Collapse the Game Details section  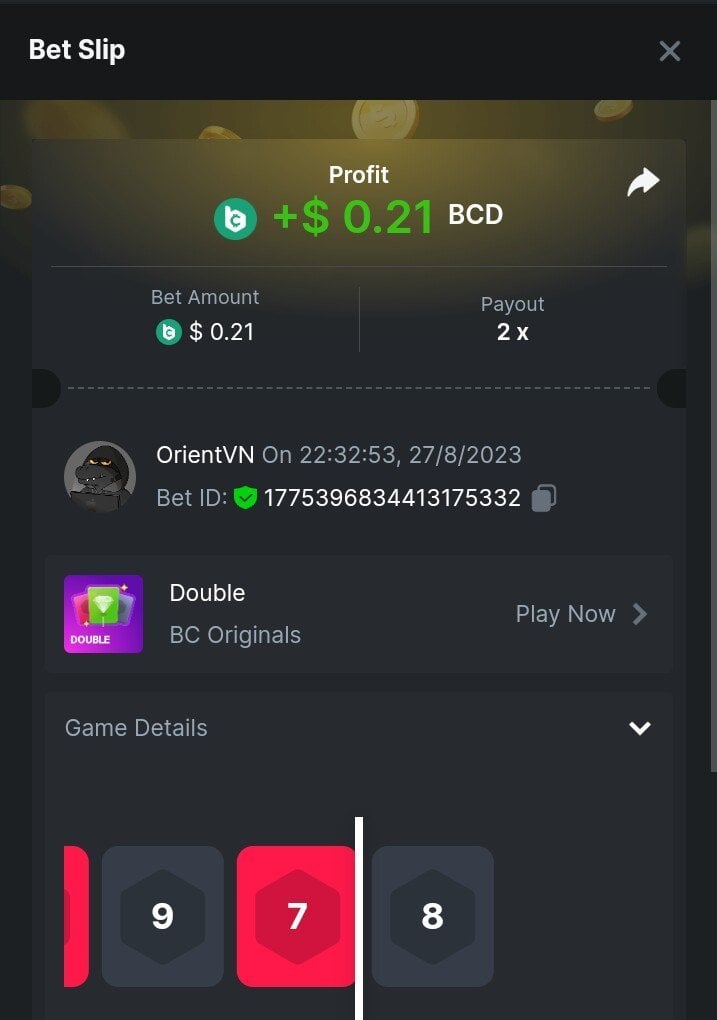[639, 728]
